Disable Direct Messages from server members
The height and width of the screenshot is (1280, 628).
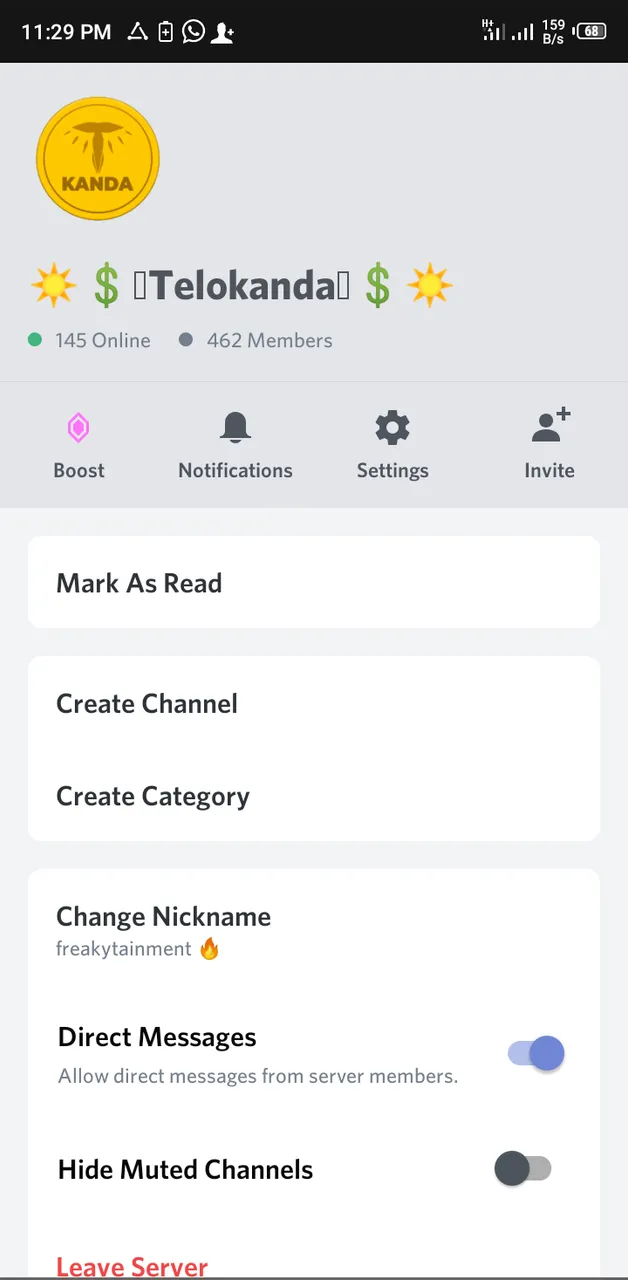(536, 1053)
